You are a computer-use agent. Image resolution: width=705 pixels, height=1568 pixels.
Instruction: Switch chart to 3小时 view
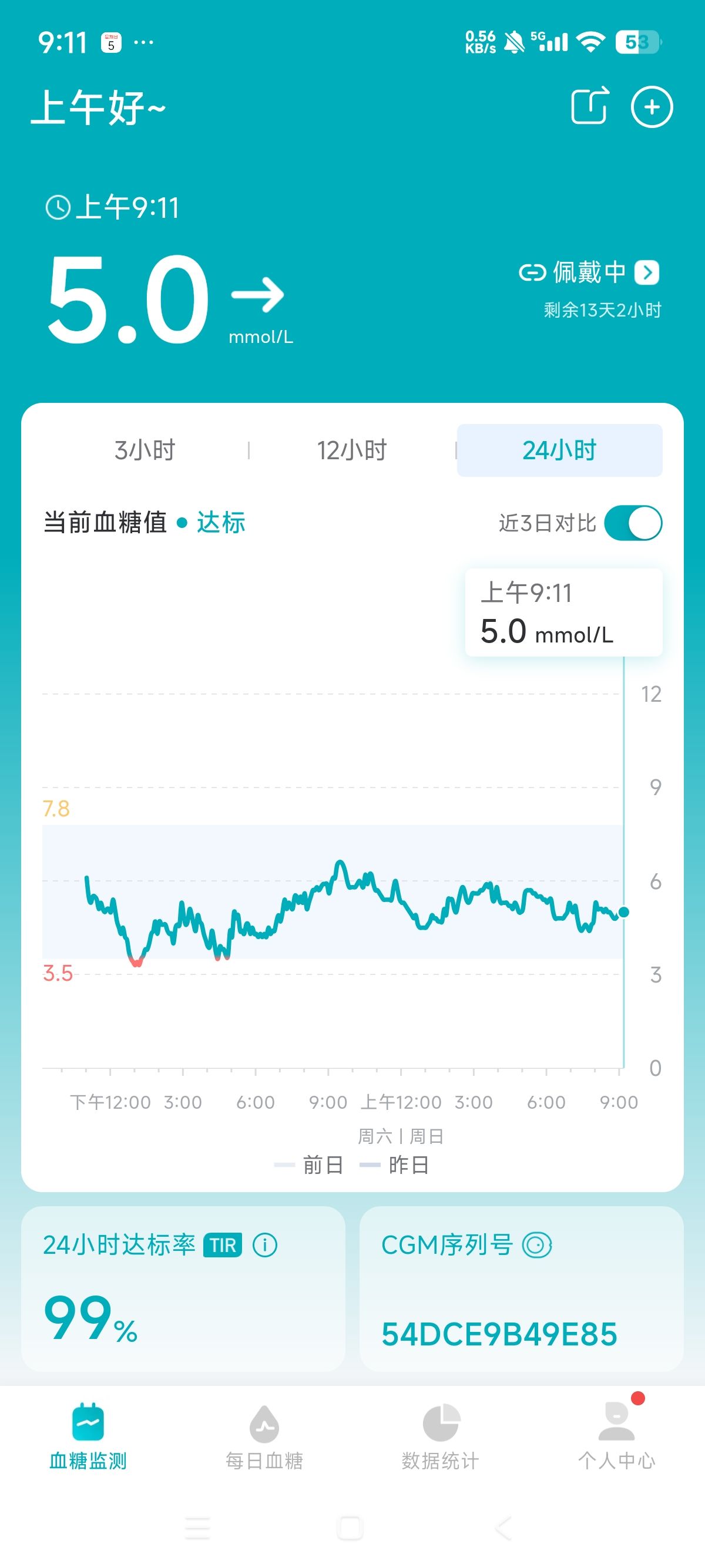[x=145, y=450]
